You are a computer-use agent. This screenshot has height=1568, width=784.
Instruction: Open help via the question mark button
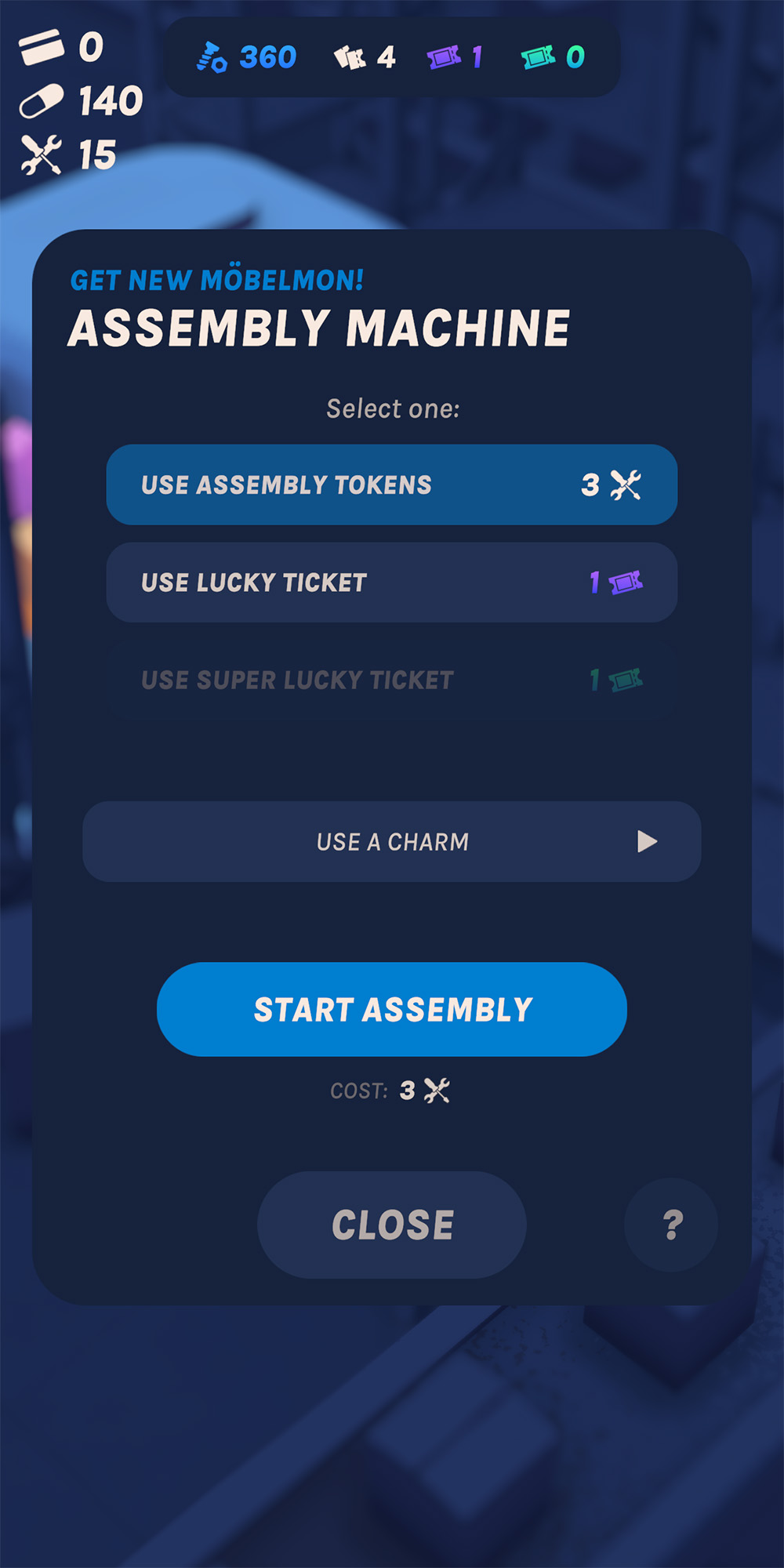point(671,1225)
